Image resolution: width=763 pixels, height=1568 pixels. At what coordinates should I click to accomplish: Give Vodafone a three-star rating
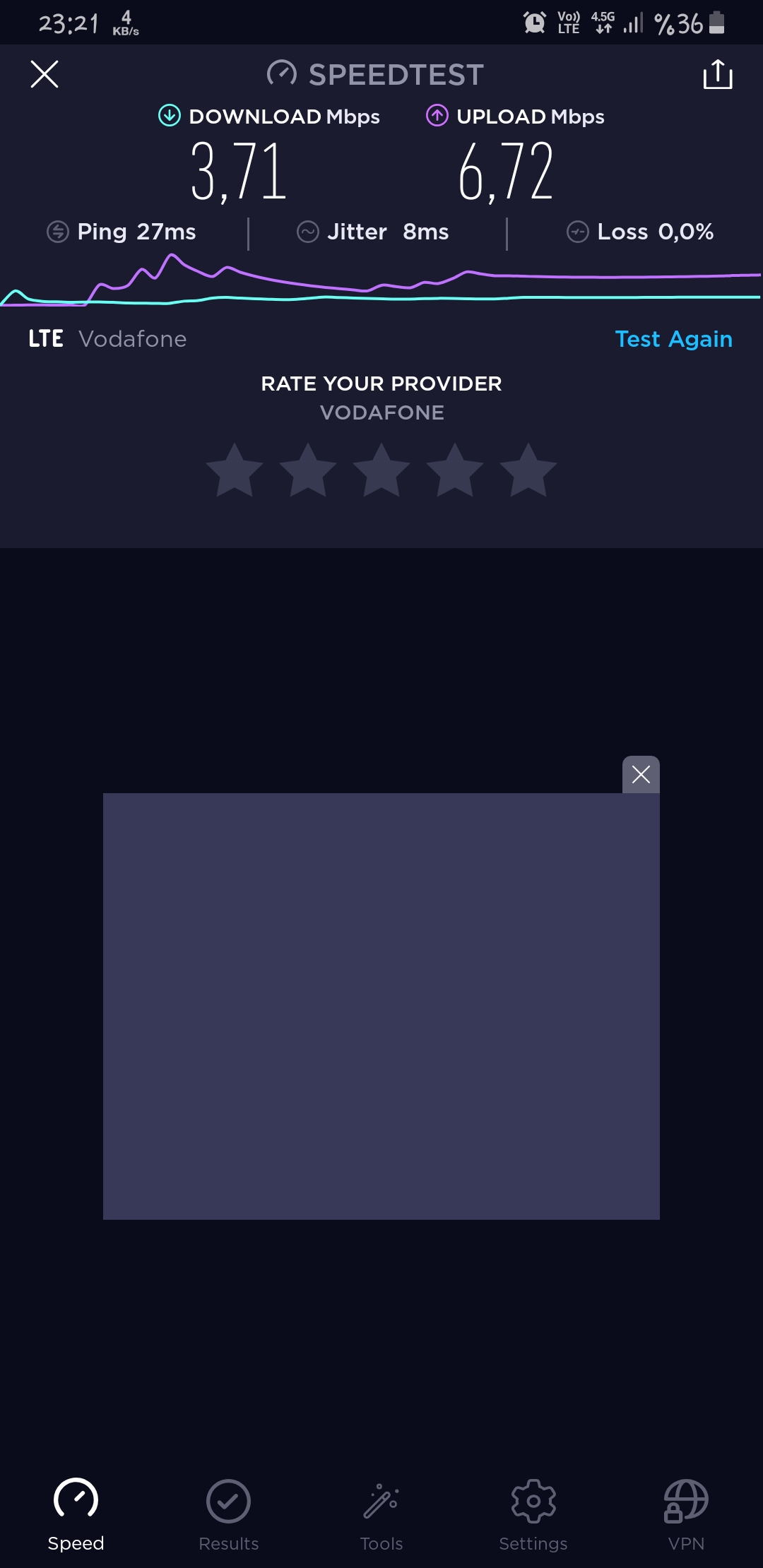pos(381,470)
